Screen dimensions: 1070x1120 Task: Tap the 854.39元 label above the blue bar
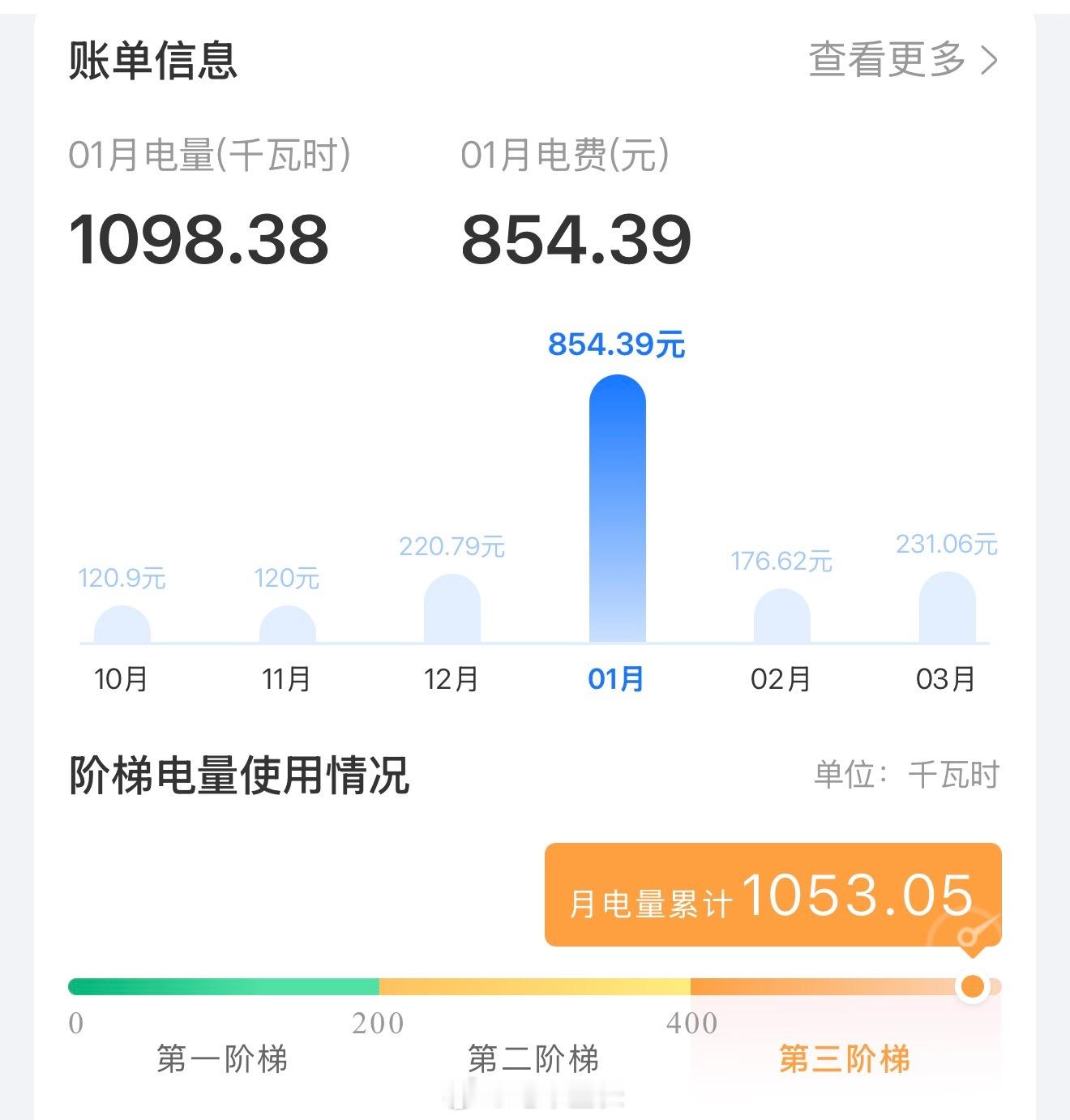pos(616,343)
